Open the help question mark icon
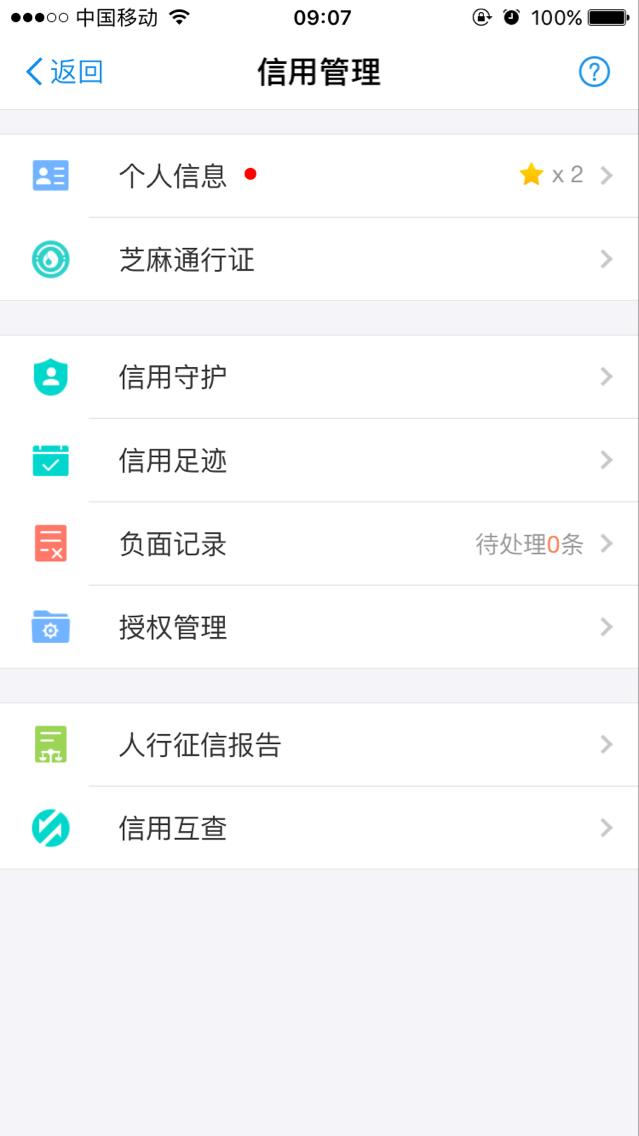Image resolution: width=639 pixels, height=1136 pixels. tap(594, 72)
